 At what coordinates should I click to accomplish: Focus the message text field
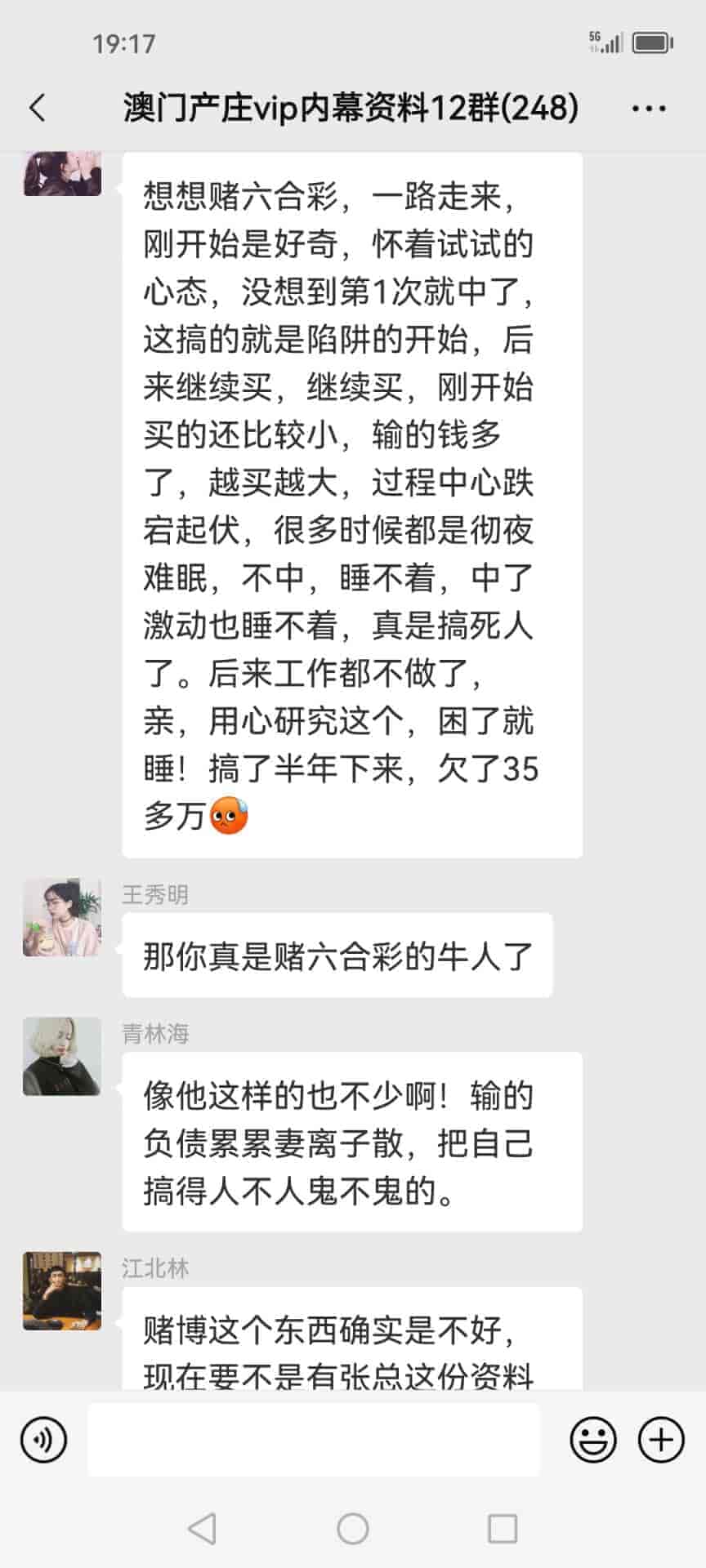coord(314,1440)
